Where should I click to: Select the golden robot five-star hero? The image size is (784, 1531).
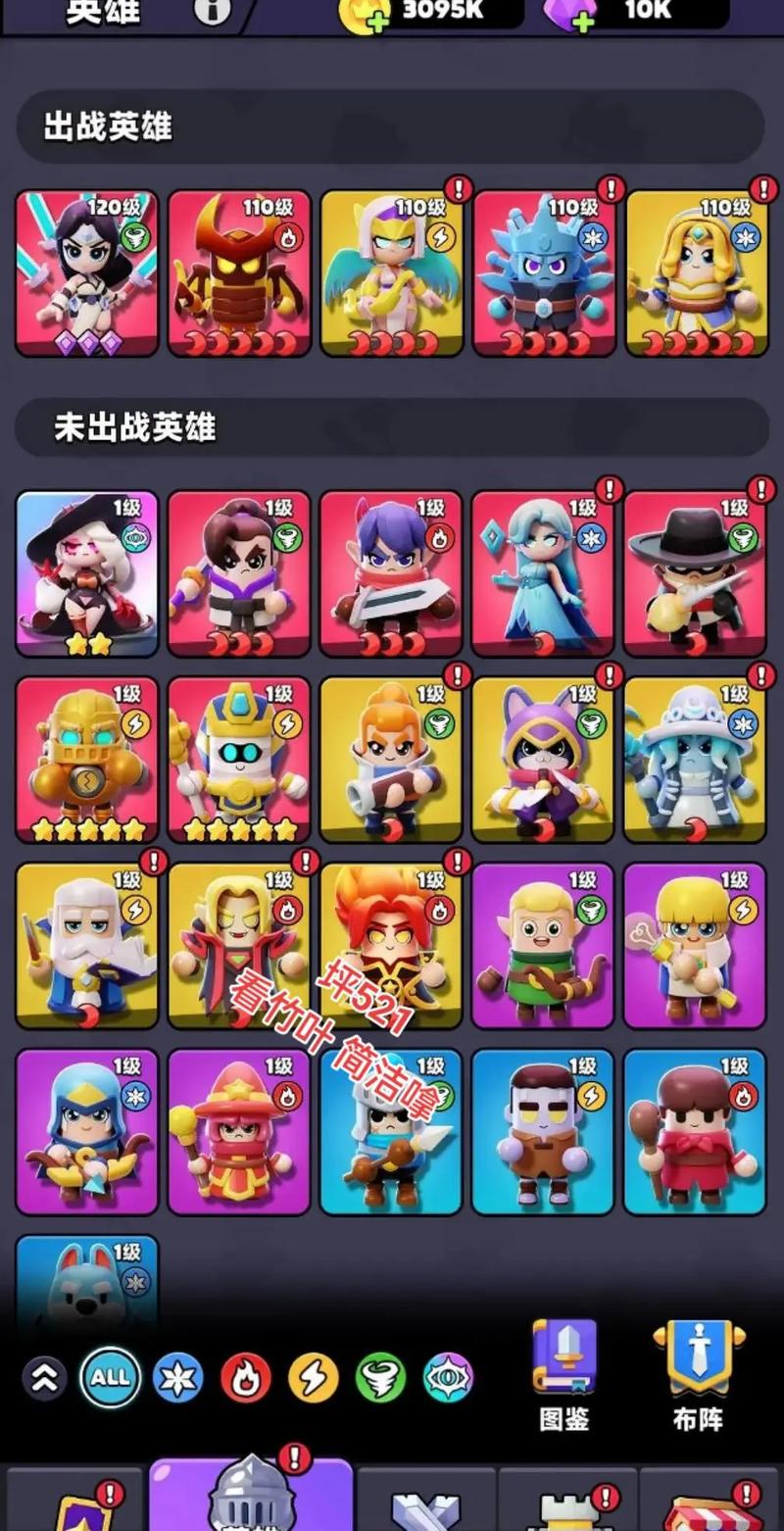click(86, 760)
